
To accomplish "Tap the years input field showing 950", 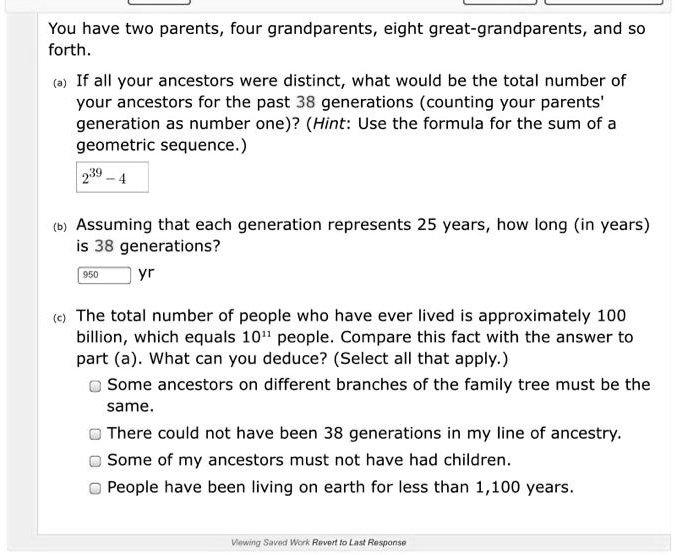I will [x=104, y=275].
